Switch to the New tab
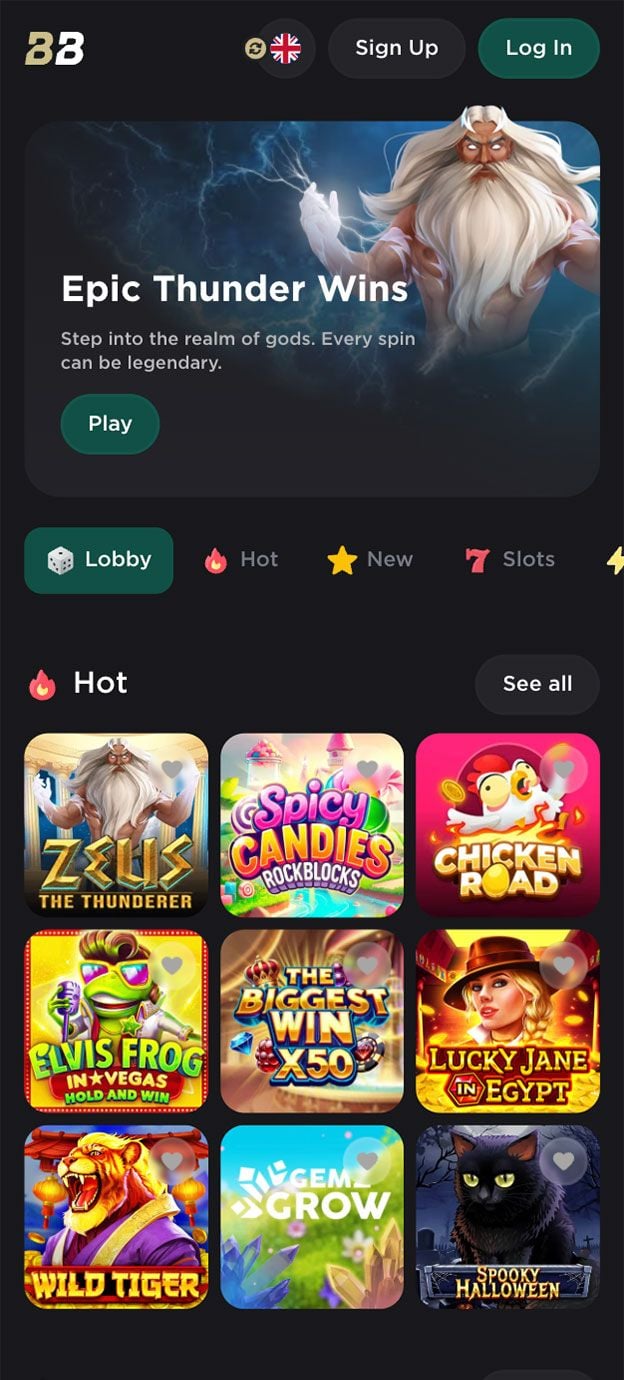Image resolution: width=624 pixels, height=1380 pixels. [x=370, y=560]
